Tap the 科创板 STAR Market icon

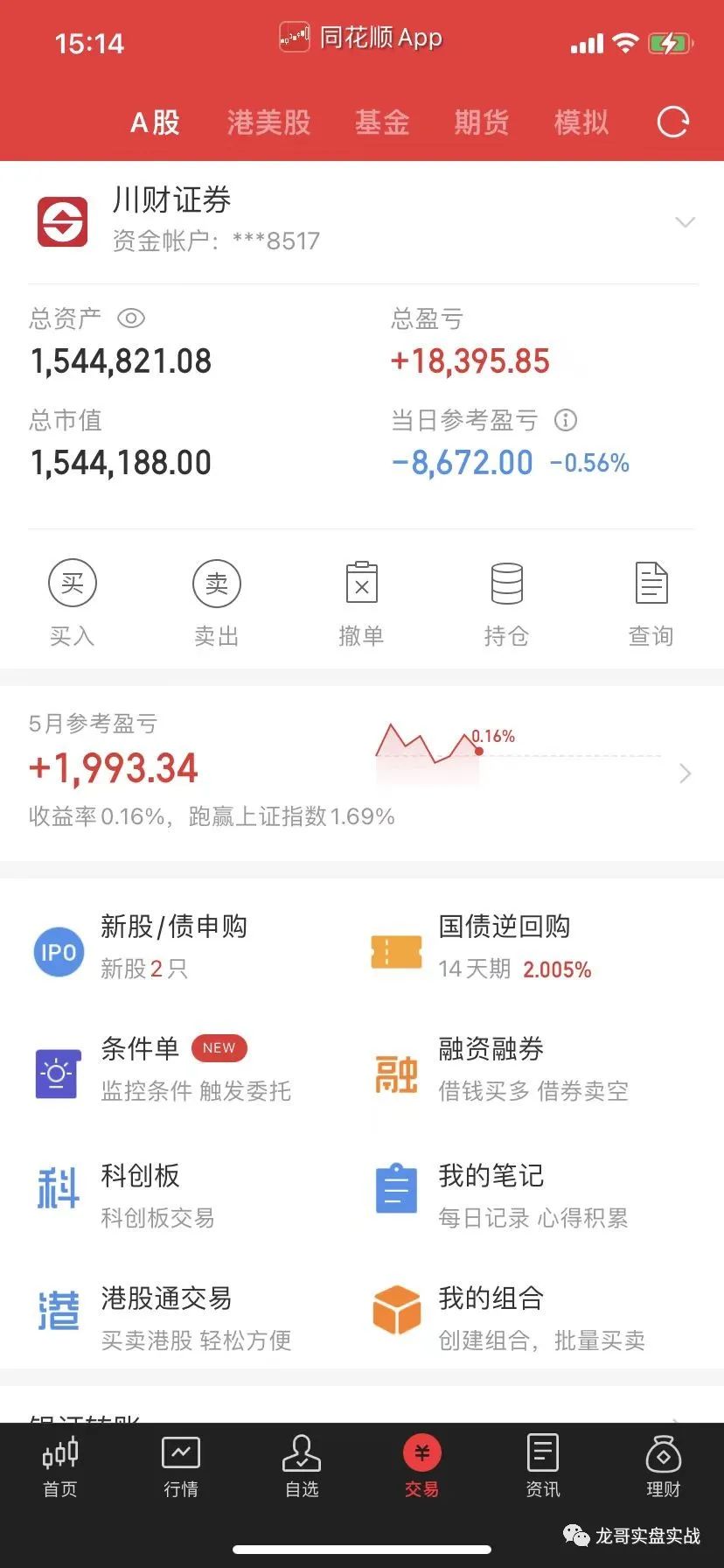pyautogui.click(x=58, y=1193)
